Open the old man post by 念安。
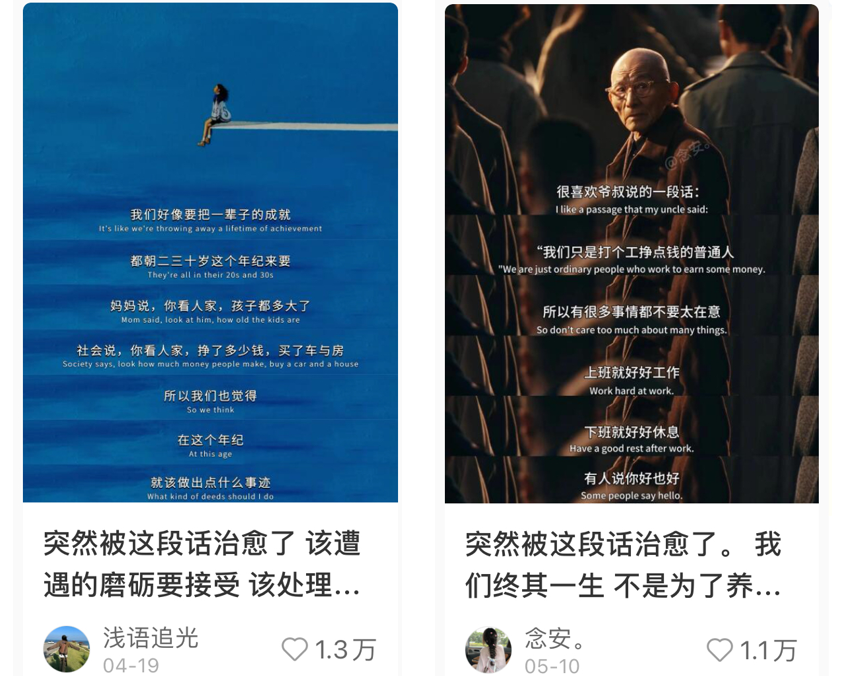 (x=631, y=252)
